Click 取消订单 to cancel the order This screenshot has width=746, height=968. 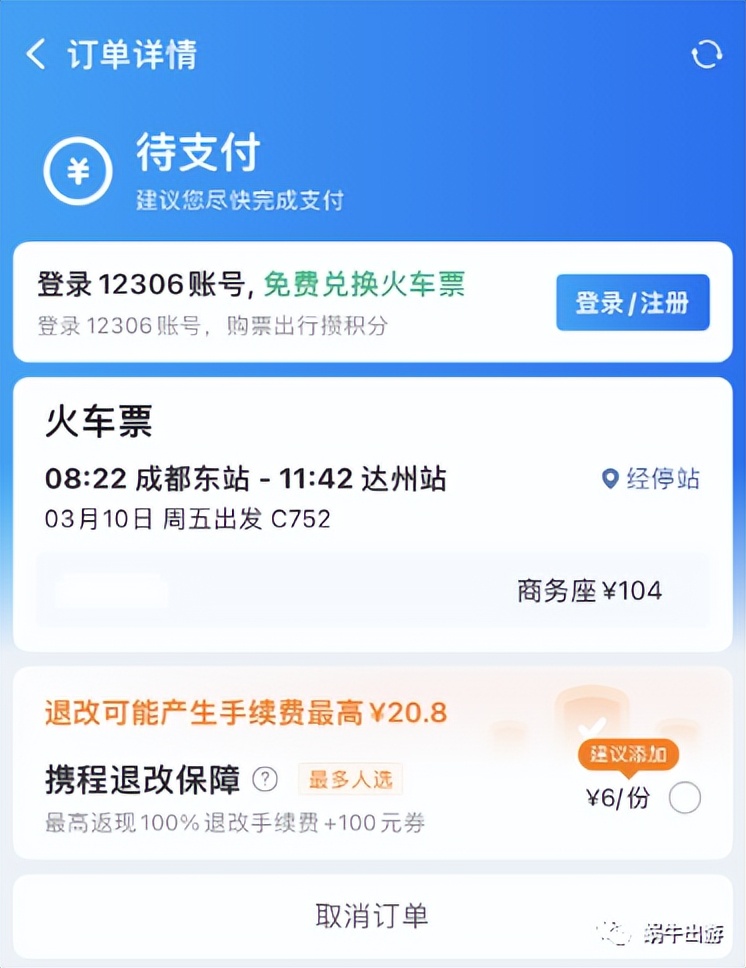(373, 913)
